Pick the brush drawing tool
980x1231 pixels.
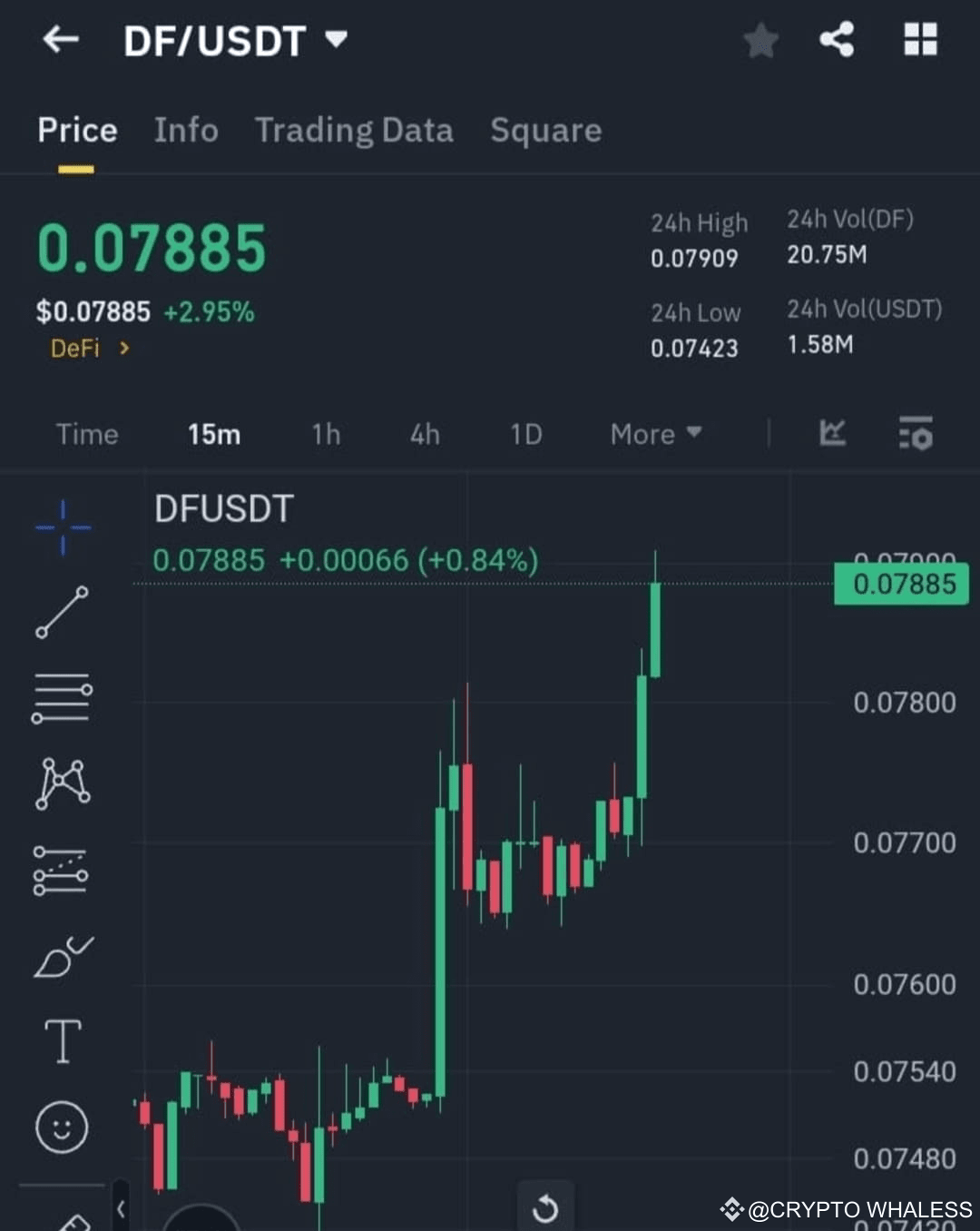61,955
